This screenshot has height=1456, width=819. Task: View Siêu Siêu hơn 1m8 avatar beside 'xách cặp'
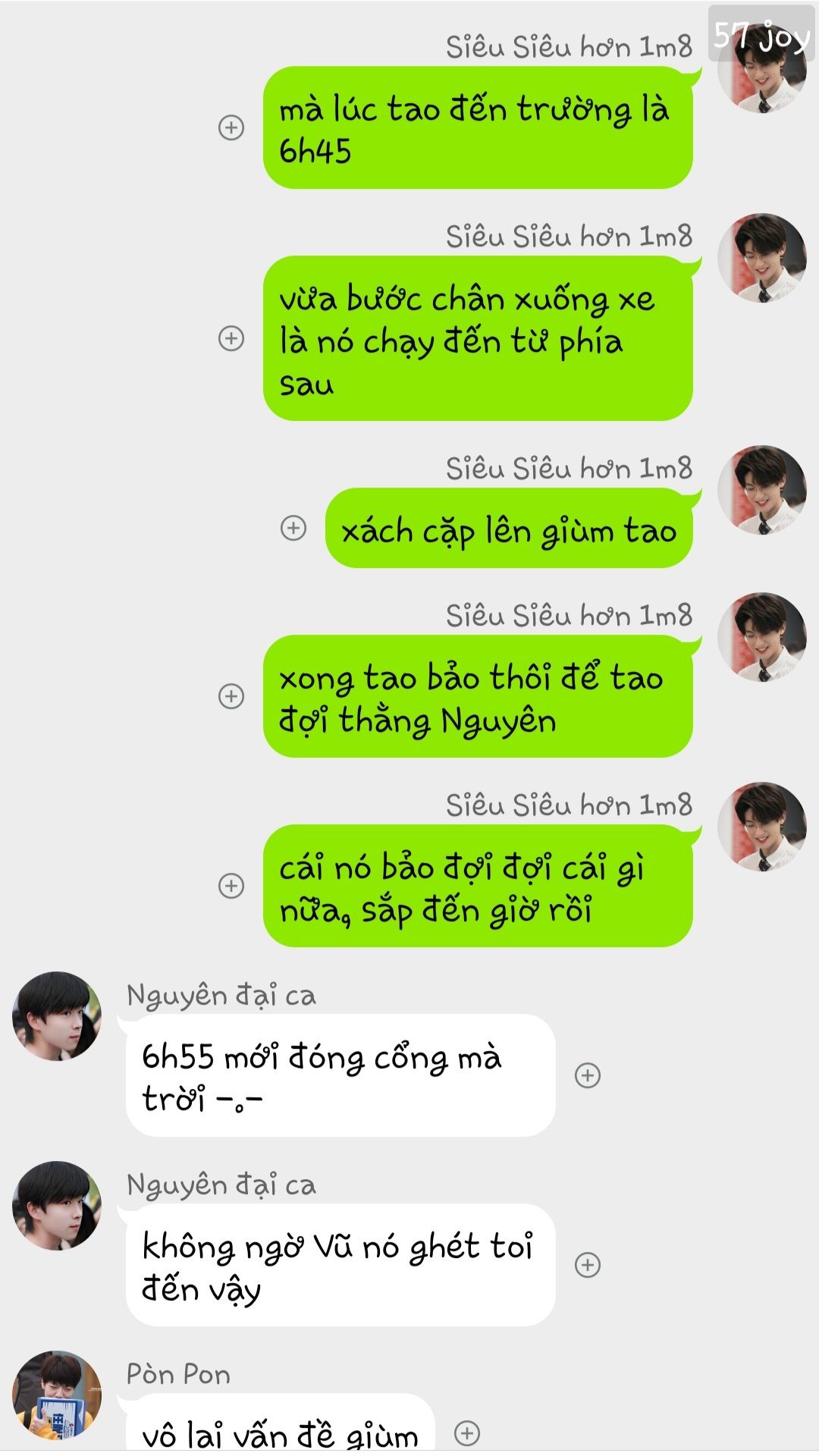coord(762,490)
